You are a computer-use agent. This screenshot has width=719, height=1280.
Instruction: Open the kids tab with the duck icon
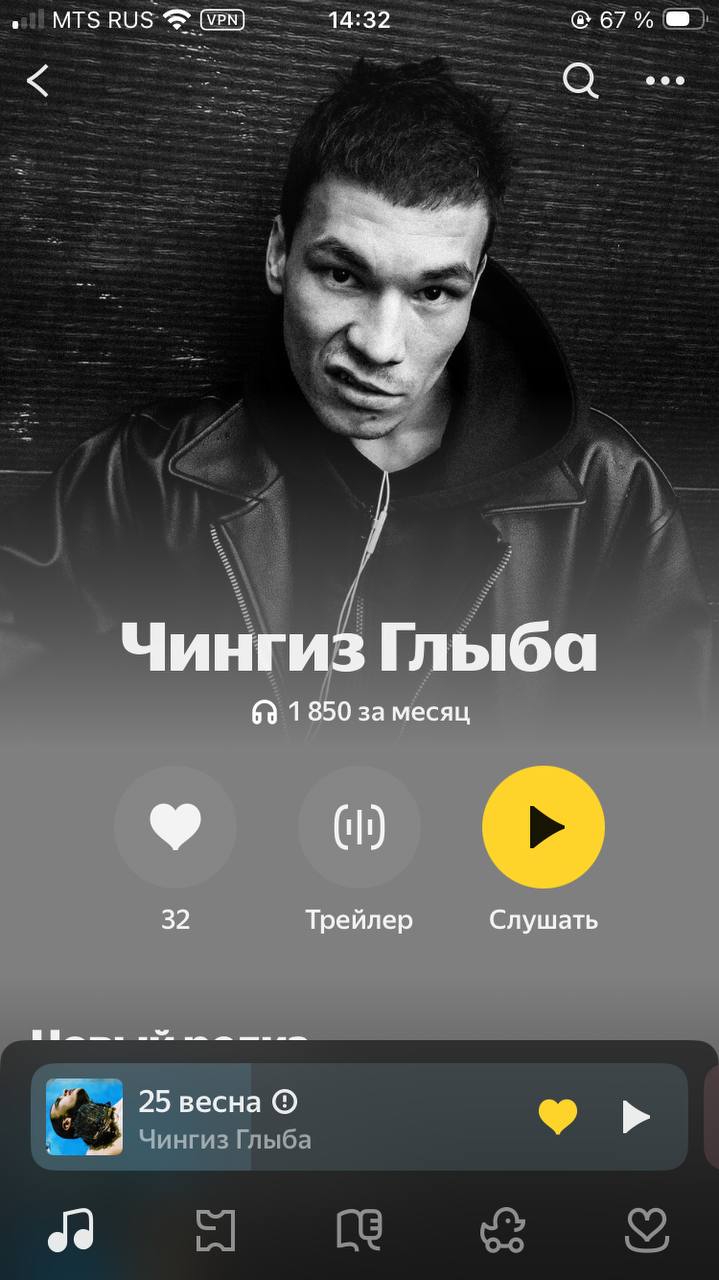[x=503, y=1230]
